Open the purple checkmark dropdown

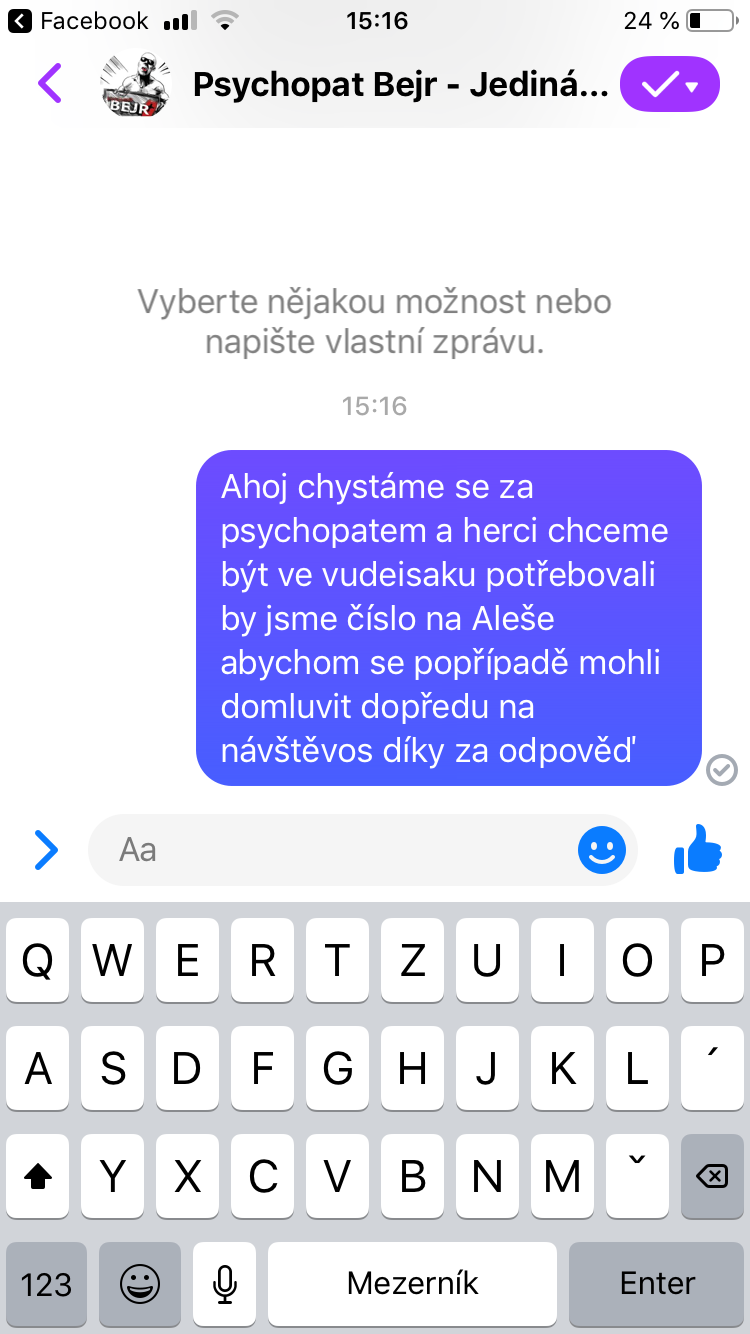pos(670,84)
